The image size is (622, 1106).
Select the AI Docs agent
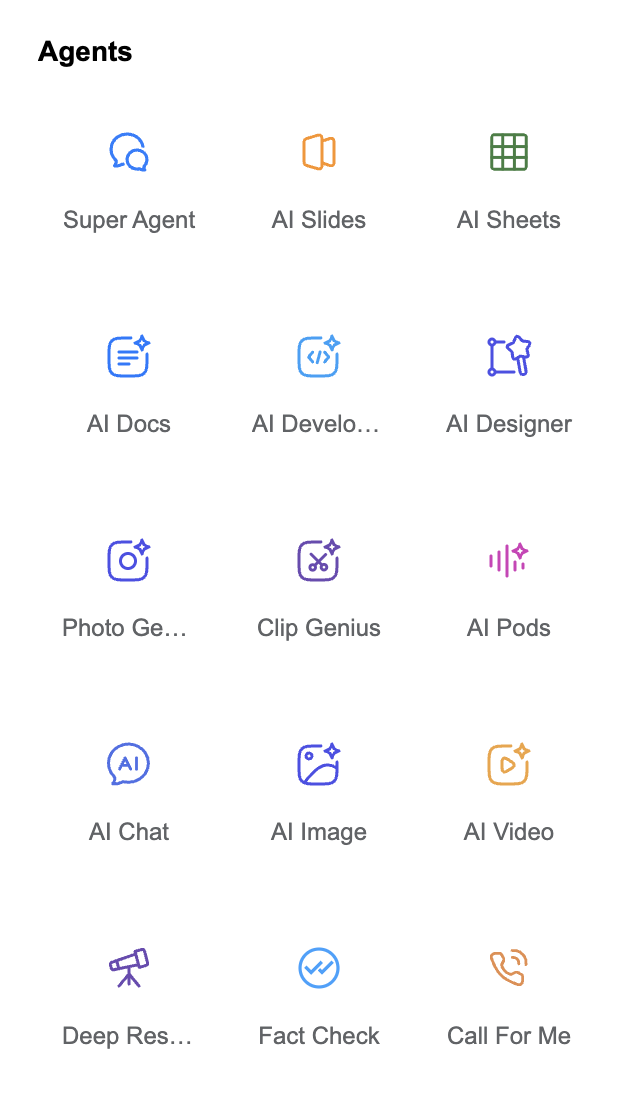pyautogui.click(x=129, y=384)
